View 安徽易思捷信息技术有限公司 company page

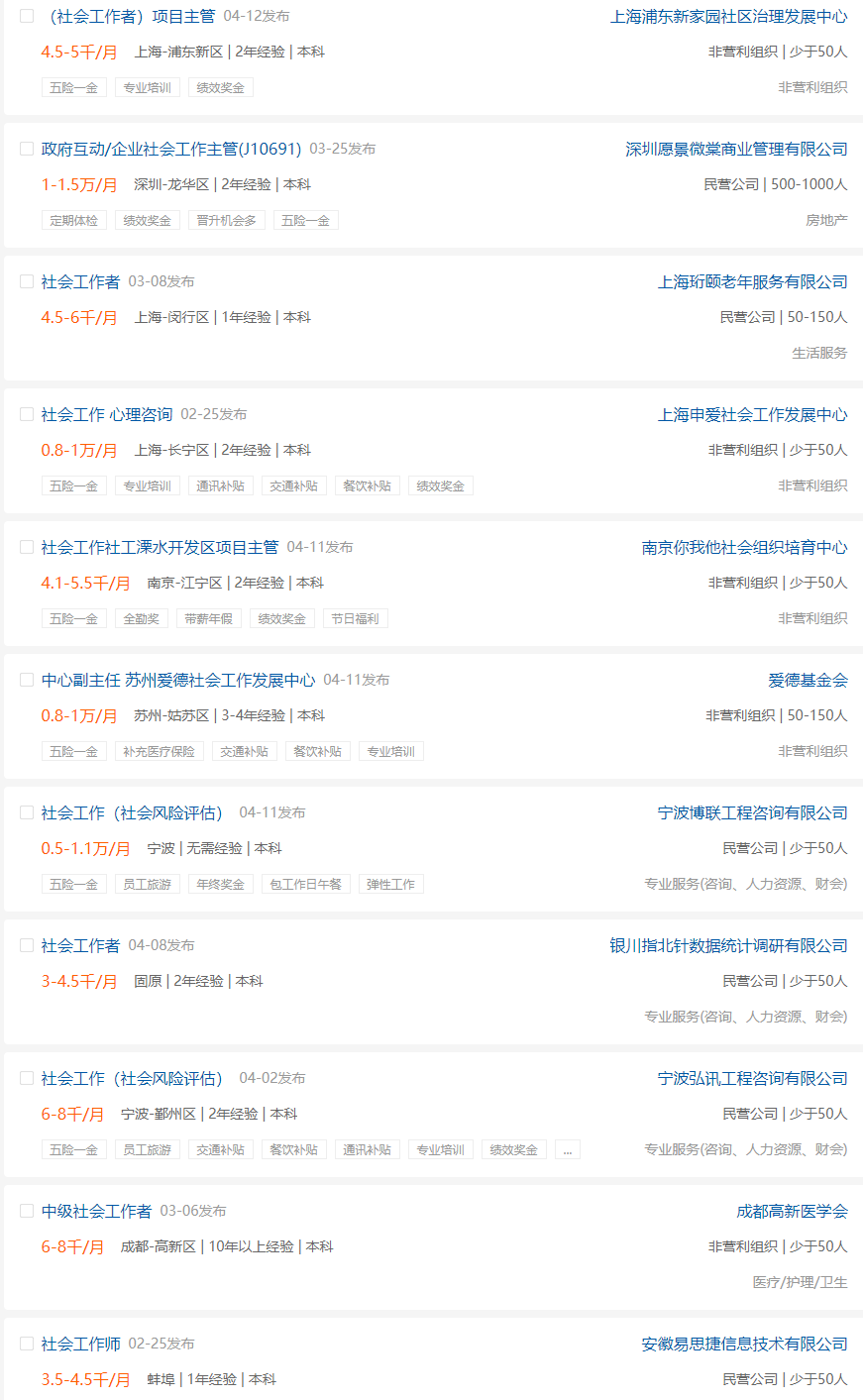point(744,1345)
